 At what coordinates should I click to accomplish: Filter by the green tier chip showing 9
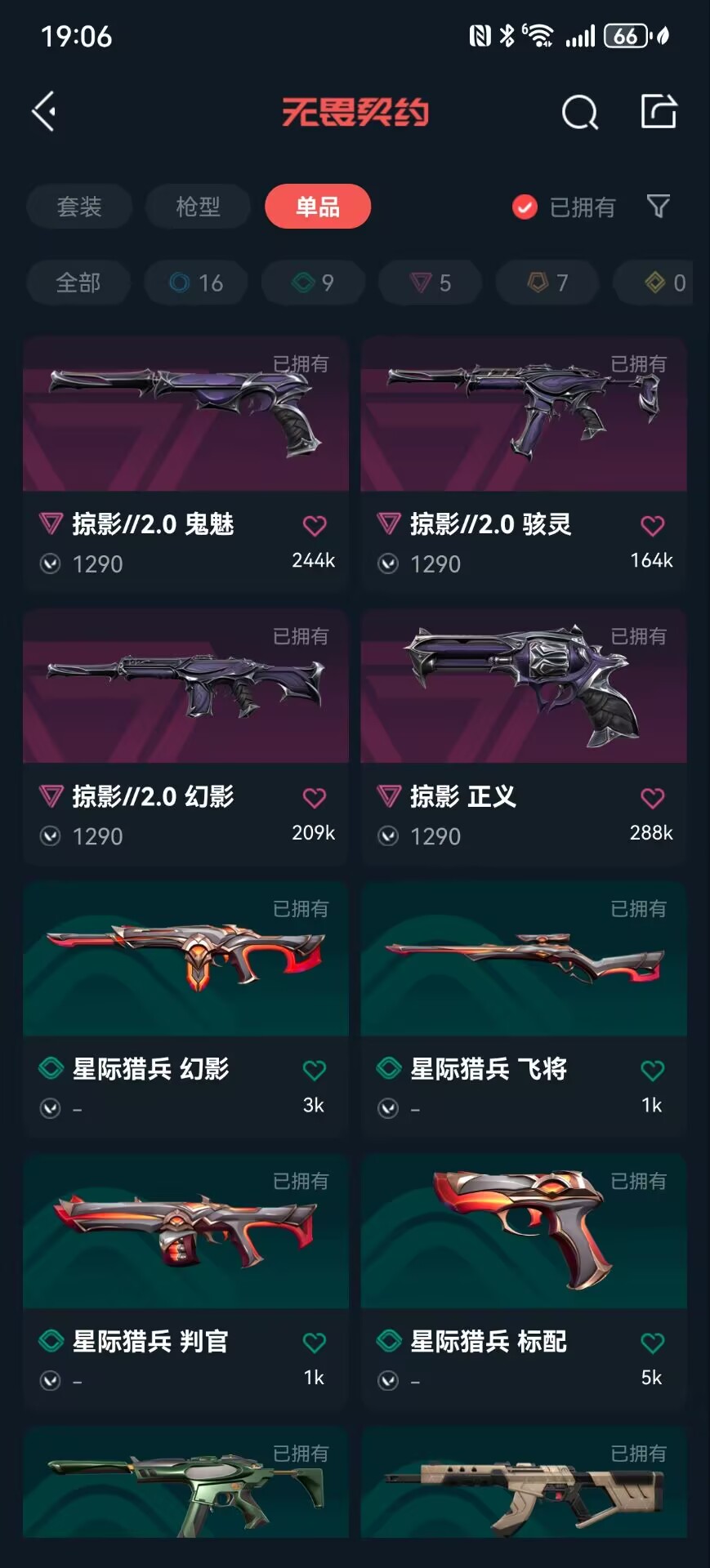pos(313,283)
